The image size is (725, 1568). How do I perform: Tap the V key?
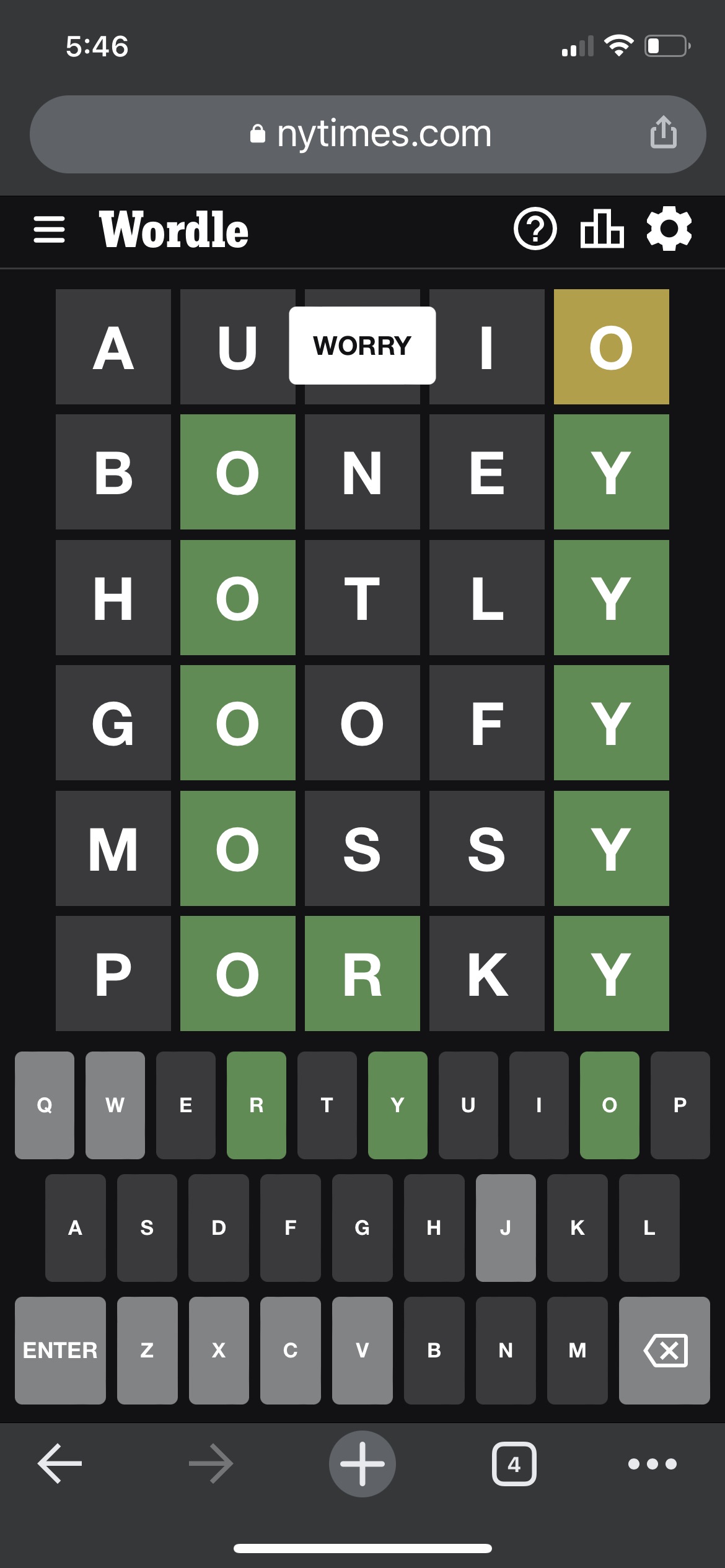pyautogui.click(x=362, y=1350)
